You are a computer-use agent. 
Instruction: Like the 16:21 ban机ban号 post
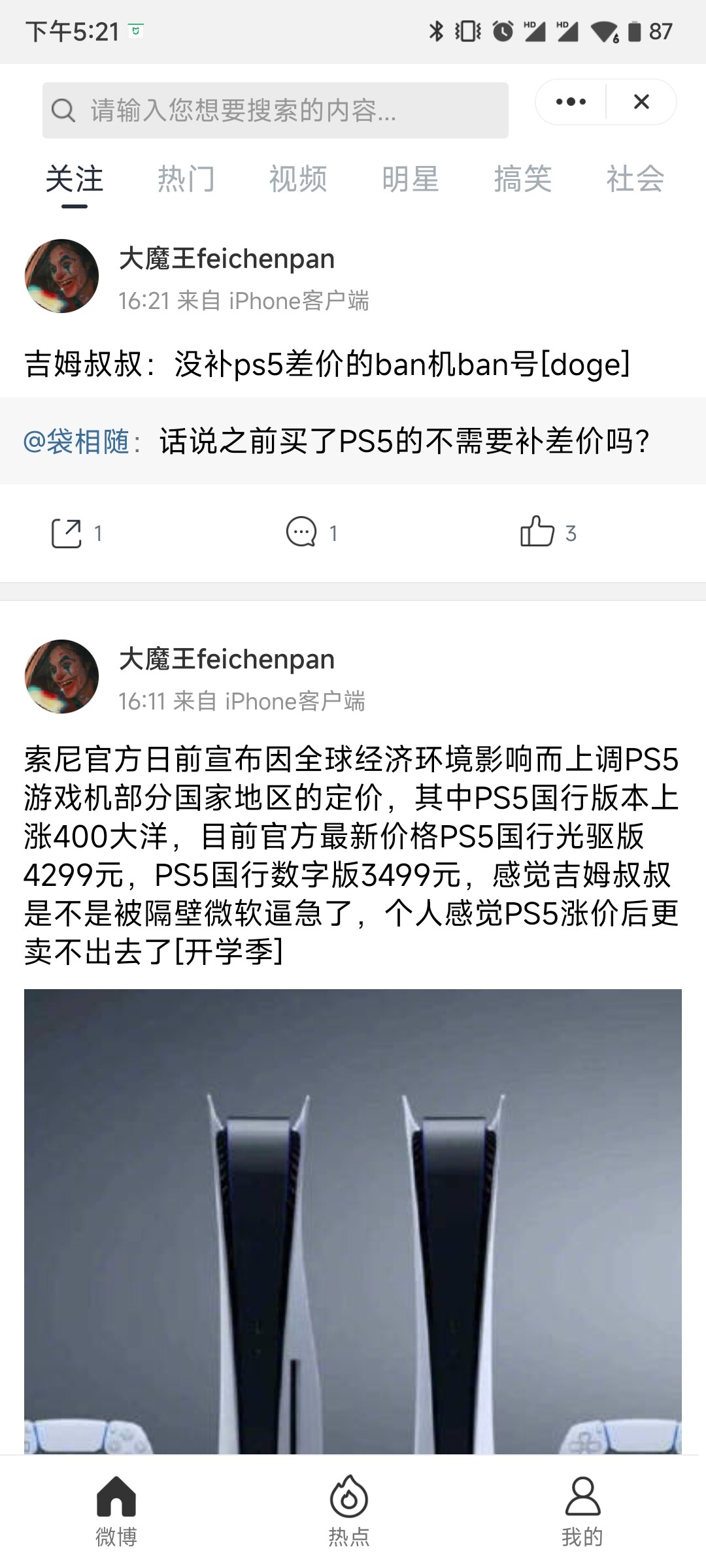point(548,533)
